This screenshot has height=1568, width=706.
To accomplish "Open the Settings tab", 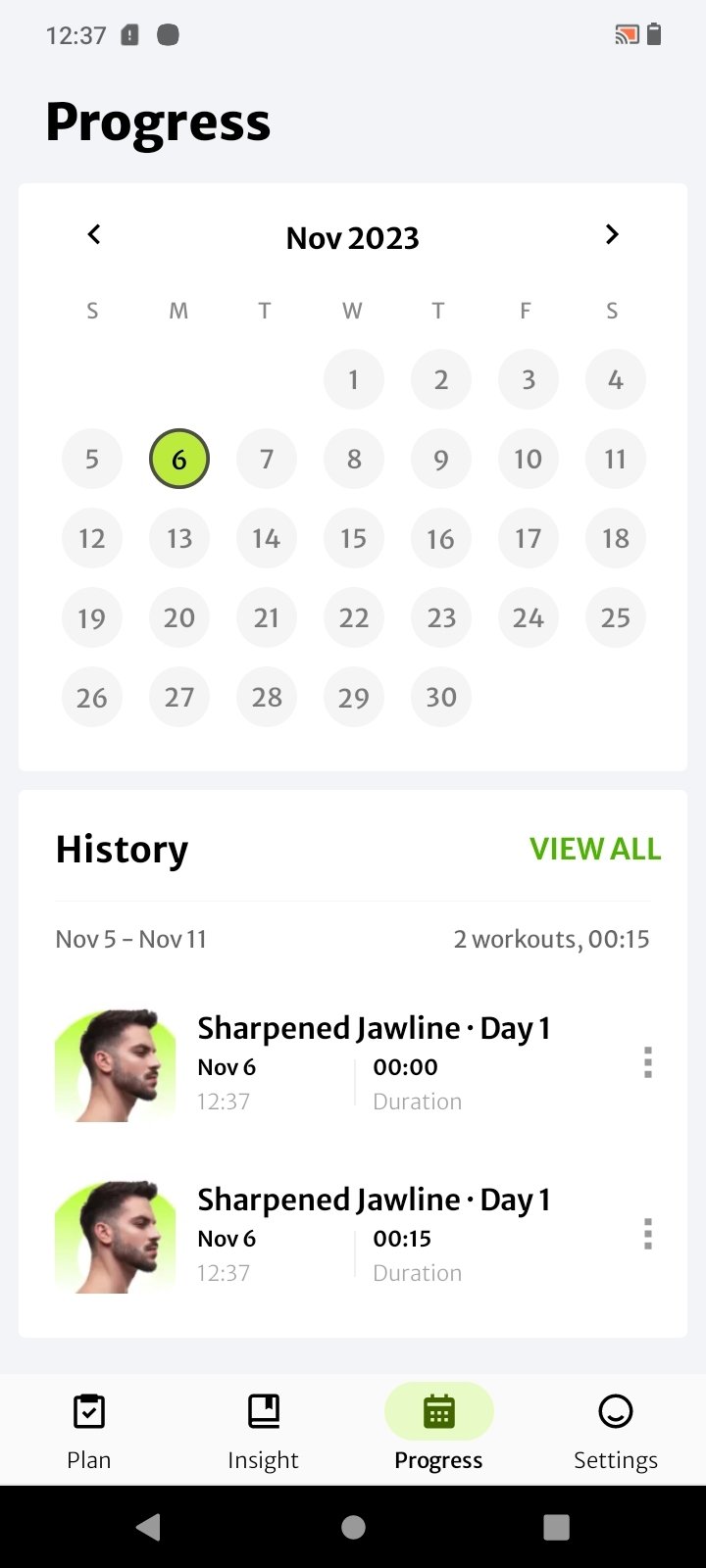I will click(616, 1431).
